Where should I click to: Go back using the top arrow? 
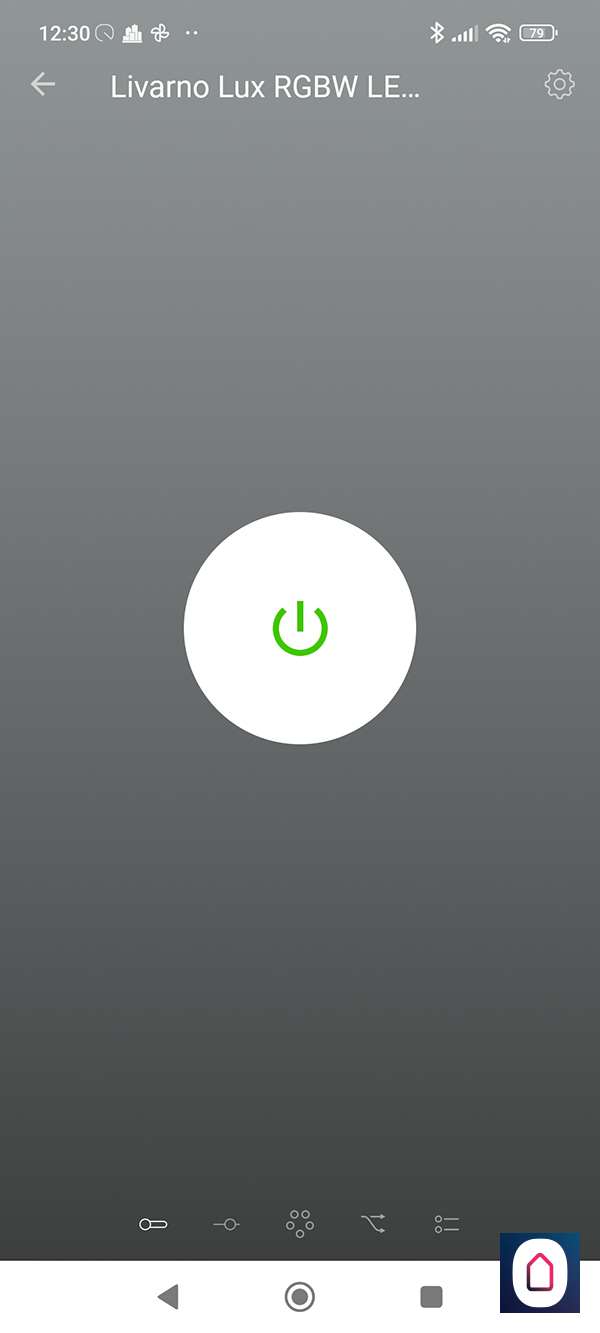click(x=43, y=85)
